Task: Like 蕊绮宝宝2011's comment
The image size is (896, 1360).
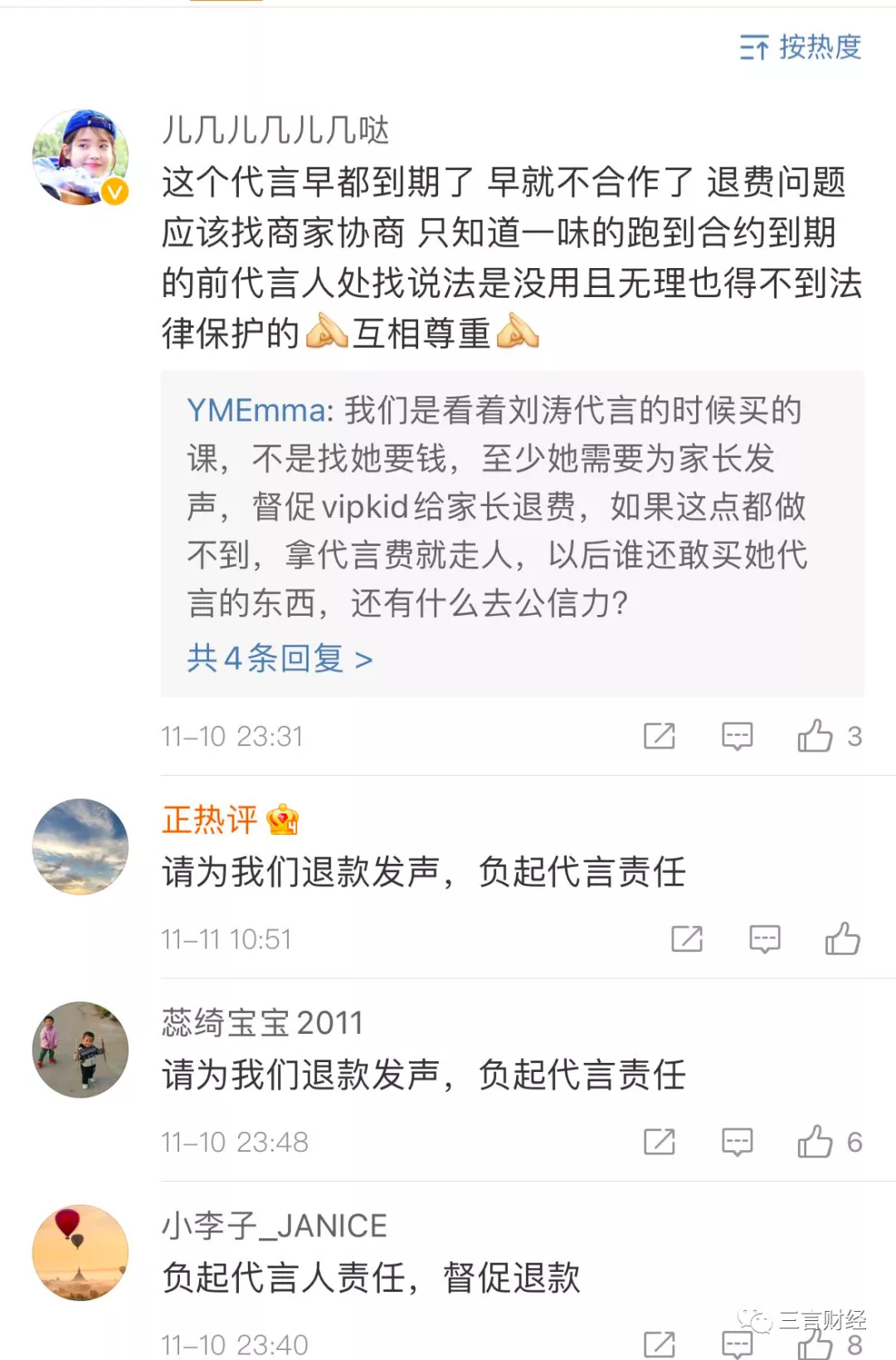Action: (816, 1142)
